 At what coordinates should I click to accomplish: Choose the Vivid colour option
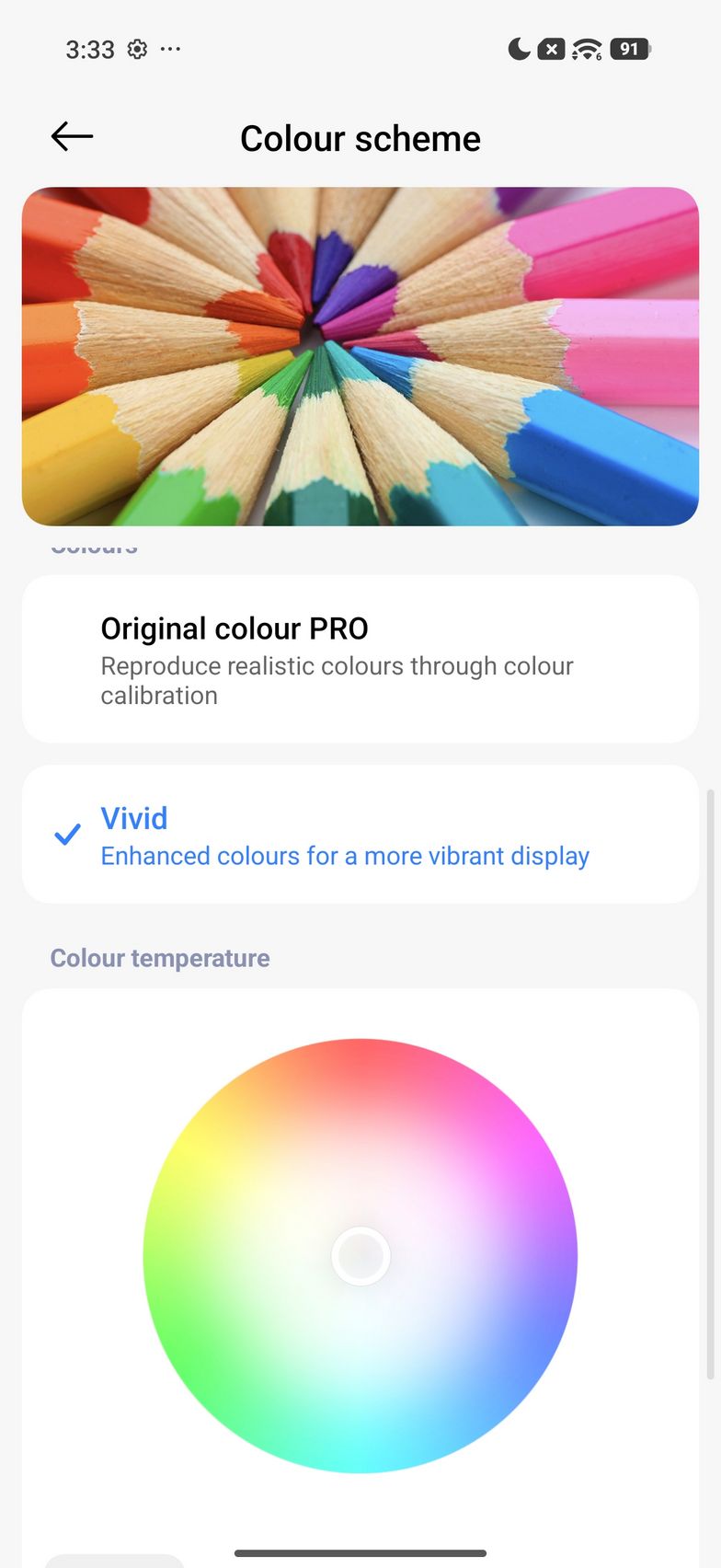pyautogui.click(x=360, y=835)
